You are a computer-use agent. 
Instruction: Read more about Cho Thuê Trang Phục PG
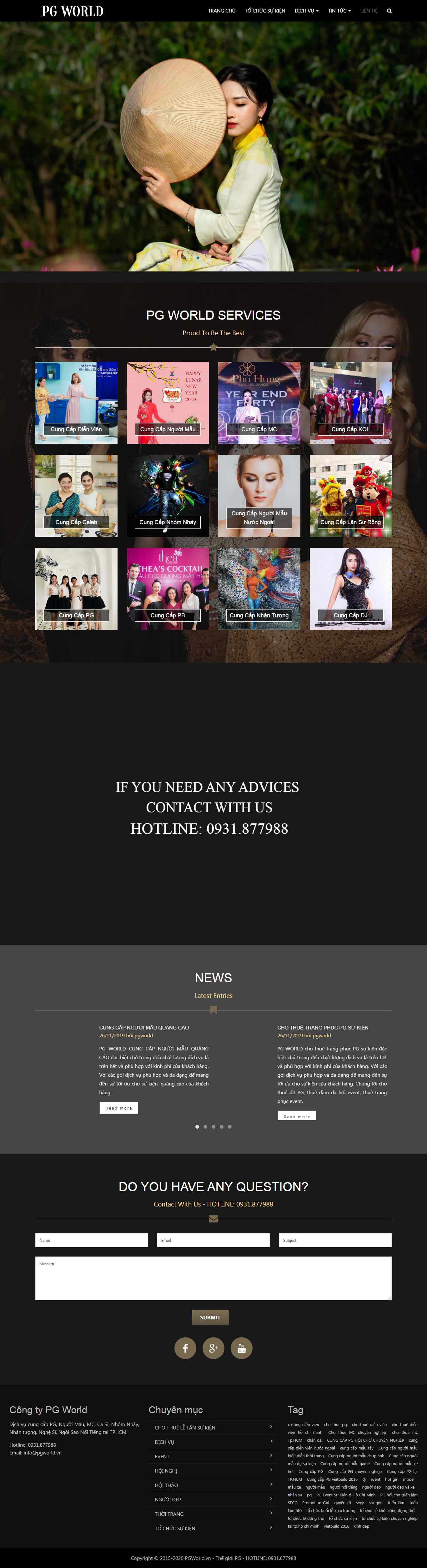tap(297, 1116)
